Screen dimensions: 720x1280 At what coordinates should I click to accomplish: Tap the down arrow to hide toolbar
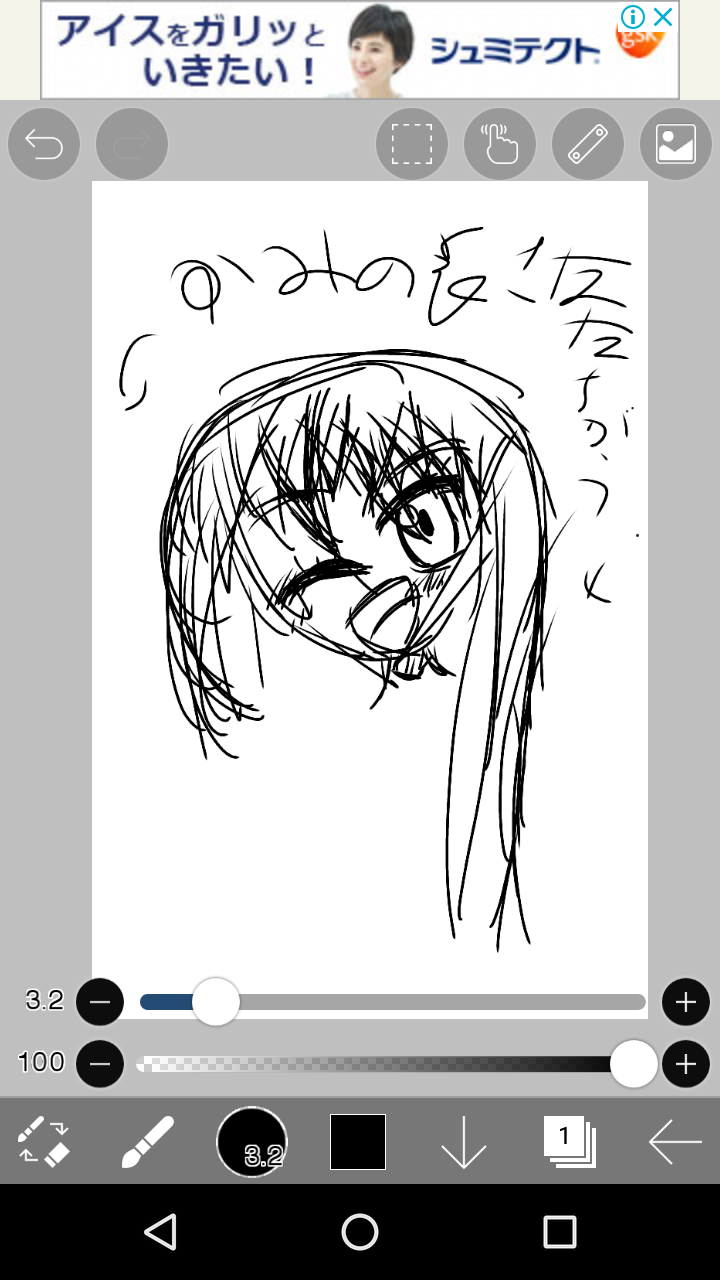point(464,1142)
